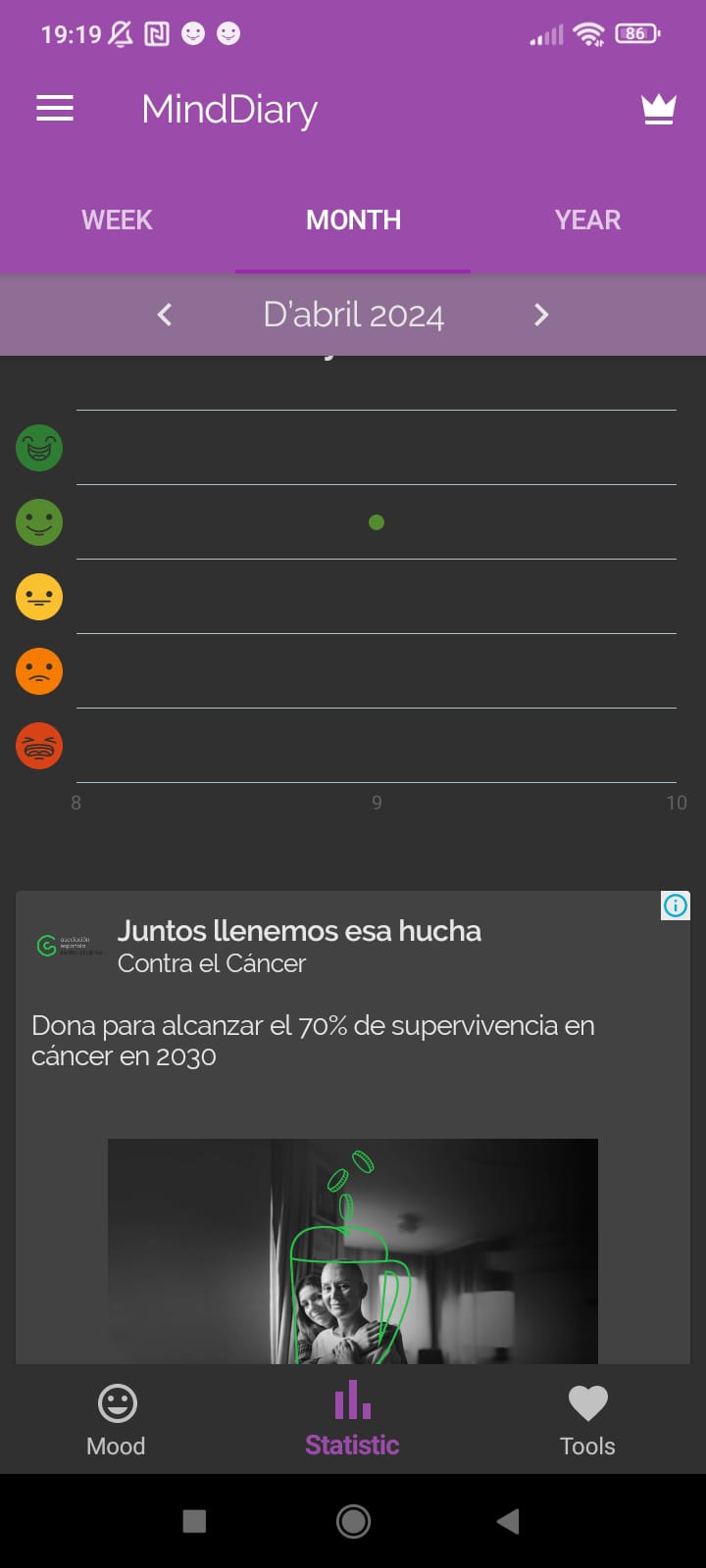Screen dimensions: 706x1568
Task: Tap the angry red mood emoji
Action: 38,746
